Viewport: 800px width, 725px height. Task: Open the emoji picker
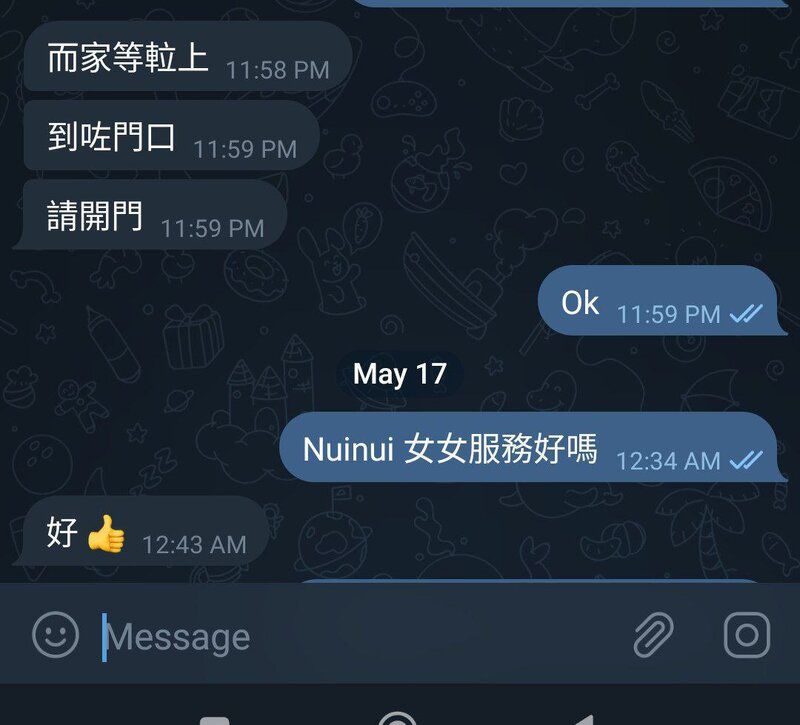click(56, 635)
